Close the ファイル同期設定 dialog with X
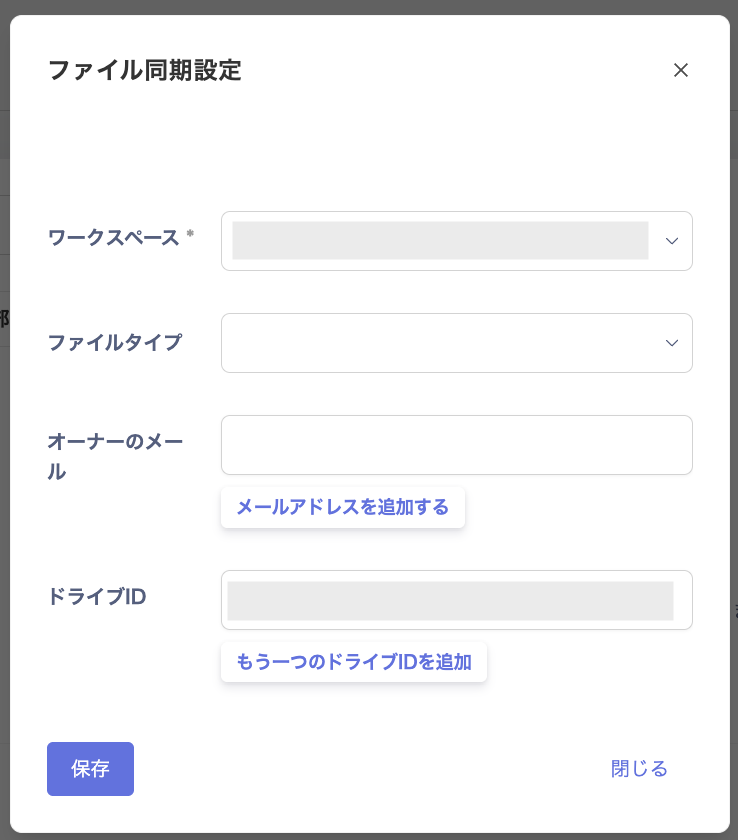 point(681,70)
